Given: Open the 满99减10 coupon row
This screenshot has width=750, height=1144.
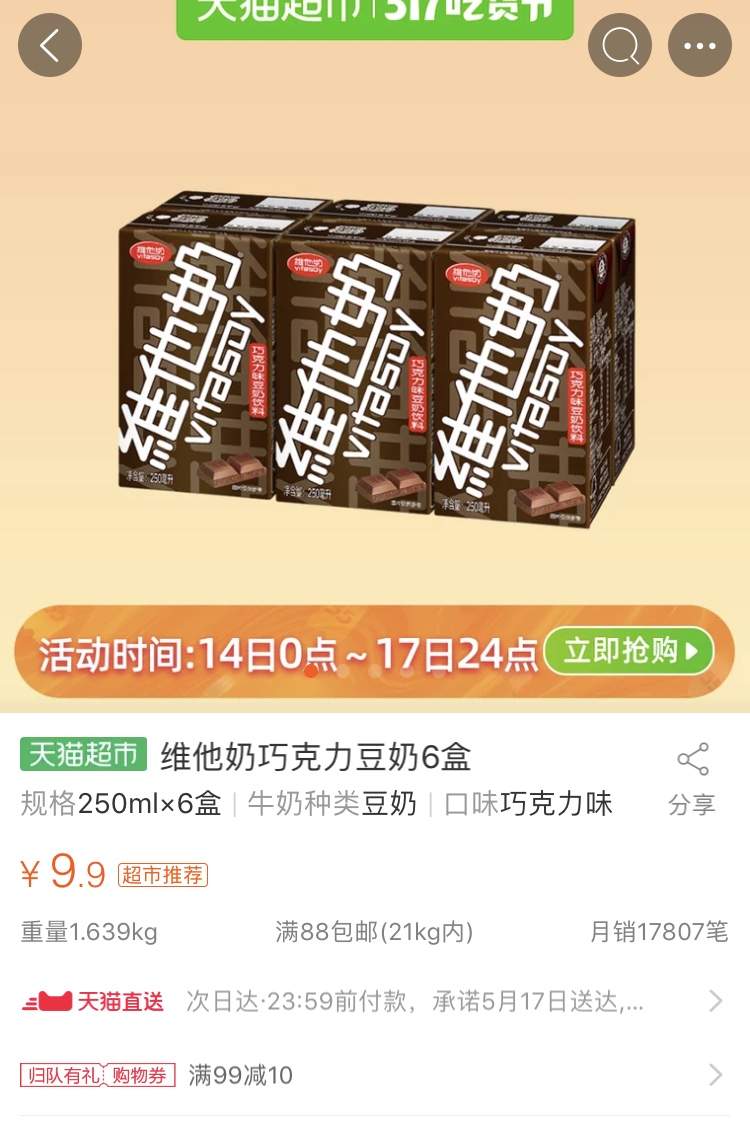Looking at the screenshot, I should coord(374,1075).
